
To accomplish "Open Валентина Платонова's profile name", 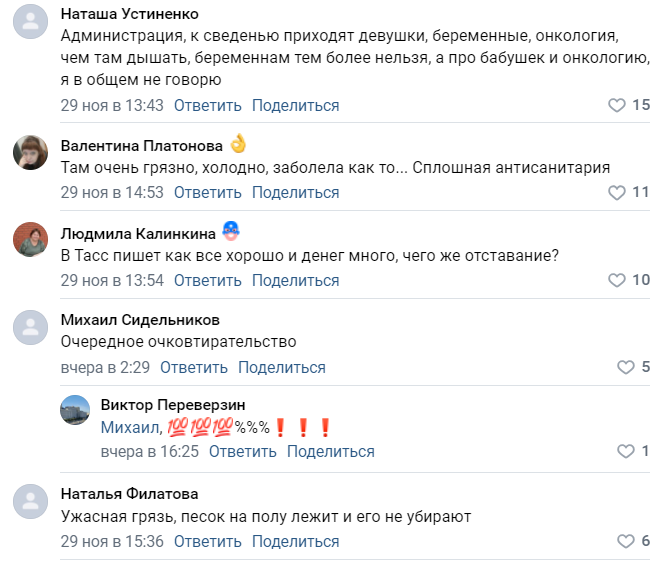I will [142, 144].
